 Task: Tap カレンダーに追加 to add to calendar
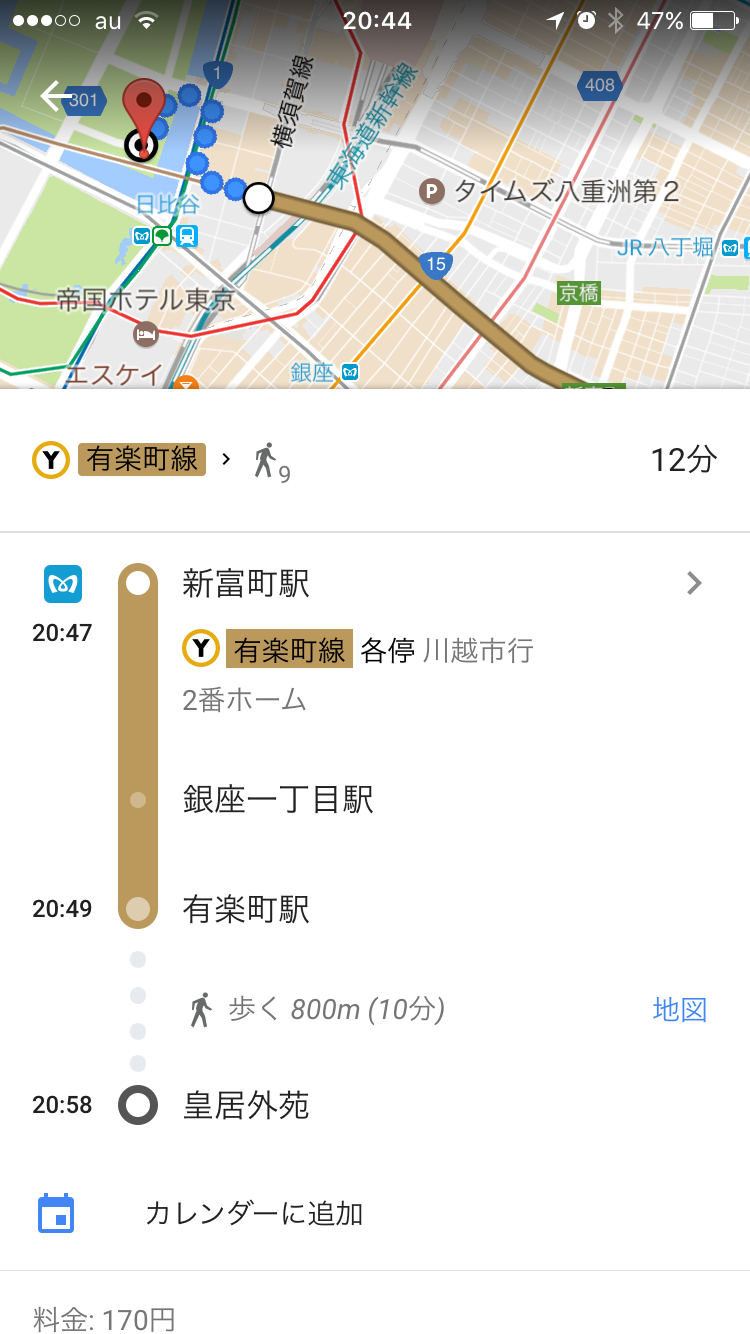254,1214
